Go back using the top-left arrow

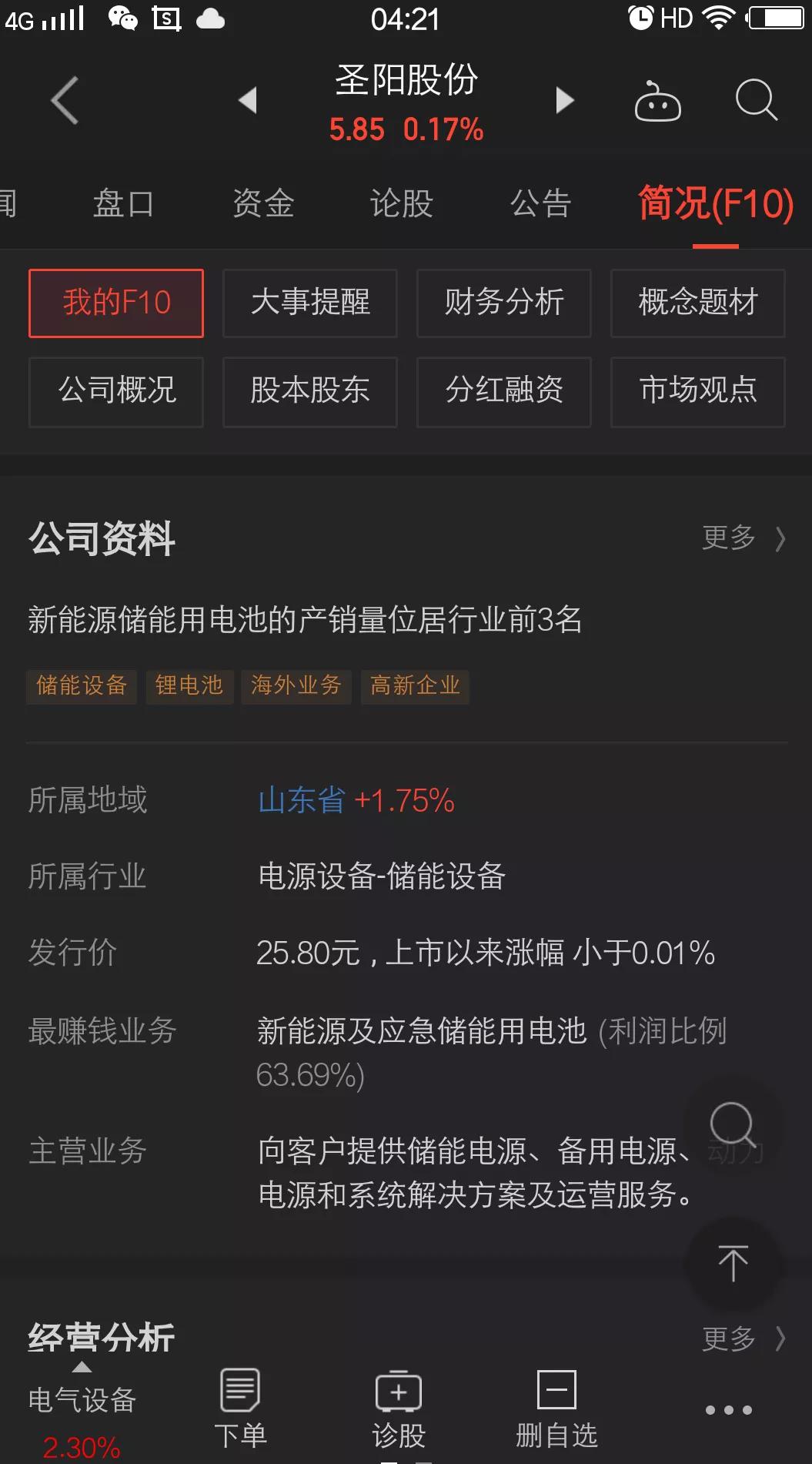[x=64, y=100]
